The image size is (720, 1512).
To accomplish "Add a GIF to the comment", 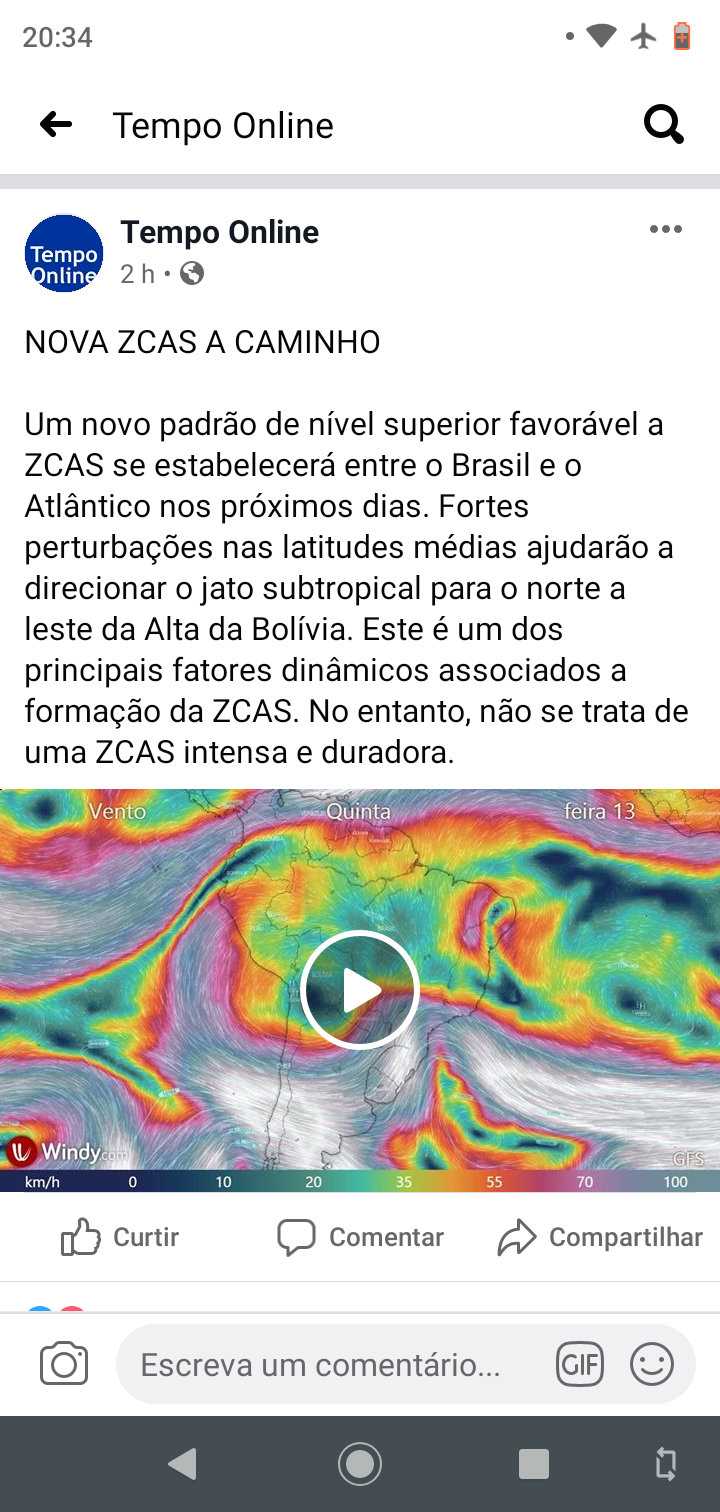I will tap(580, 1364).
